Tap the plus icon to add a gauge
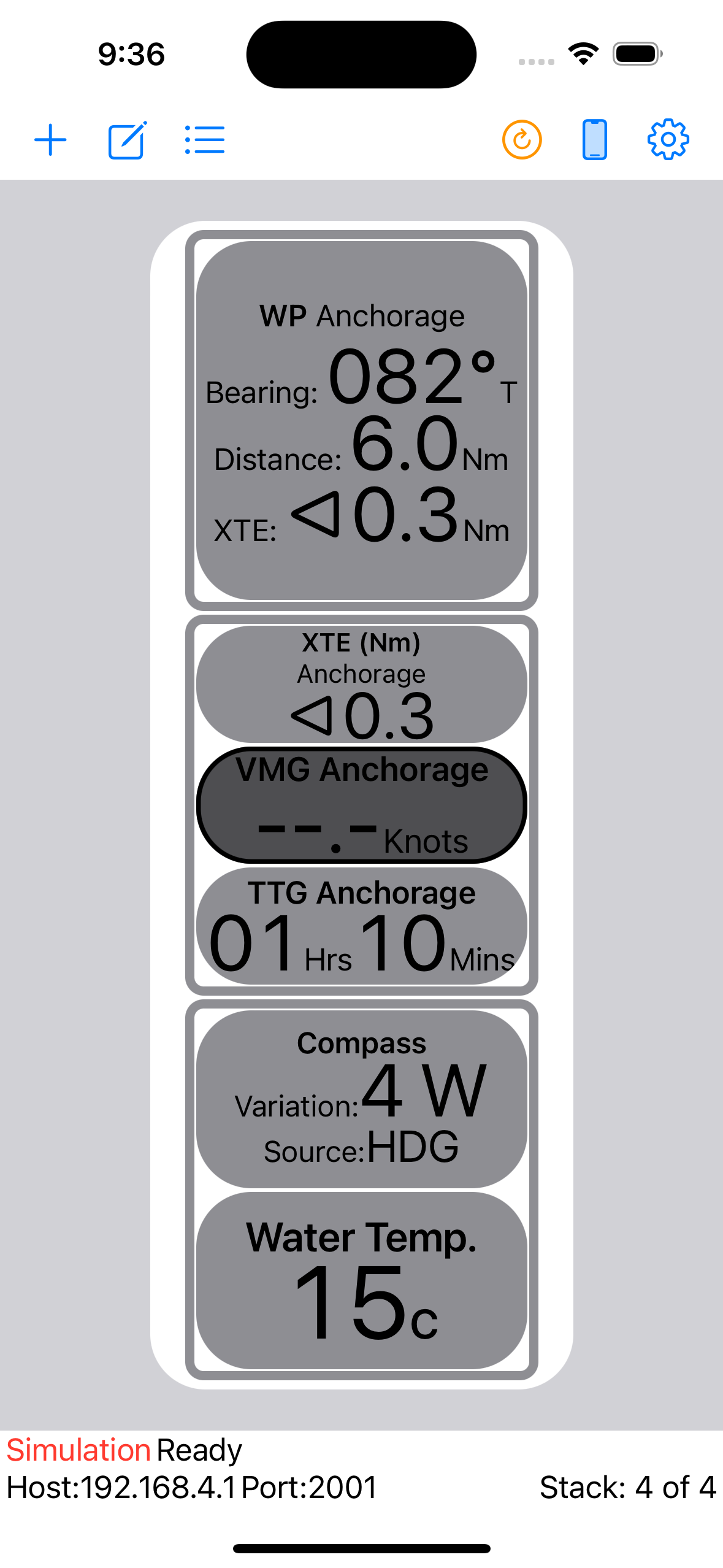723x1568 pixels. click(50, 140)
